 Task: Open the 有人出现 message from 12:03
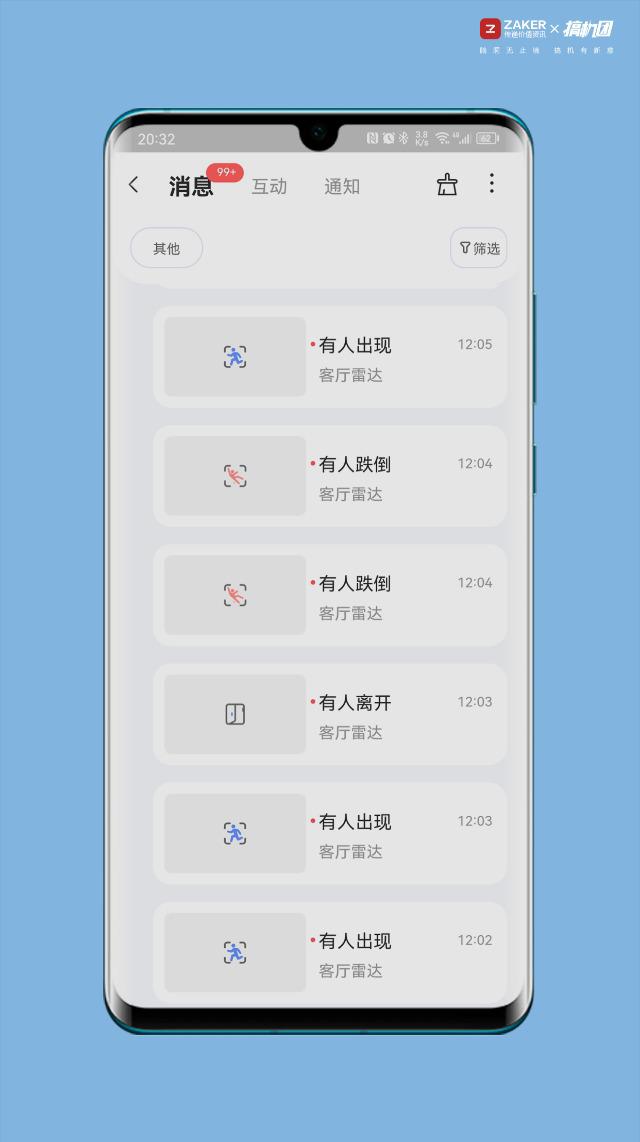[330, 833]
